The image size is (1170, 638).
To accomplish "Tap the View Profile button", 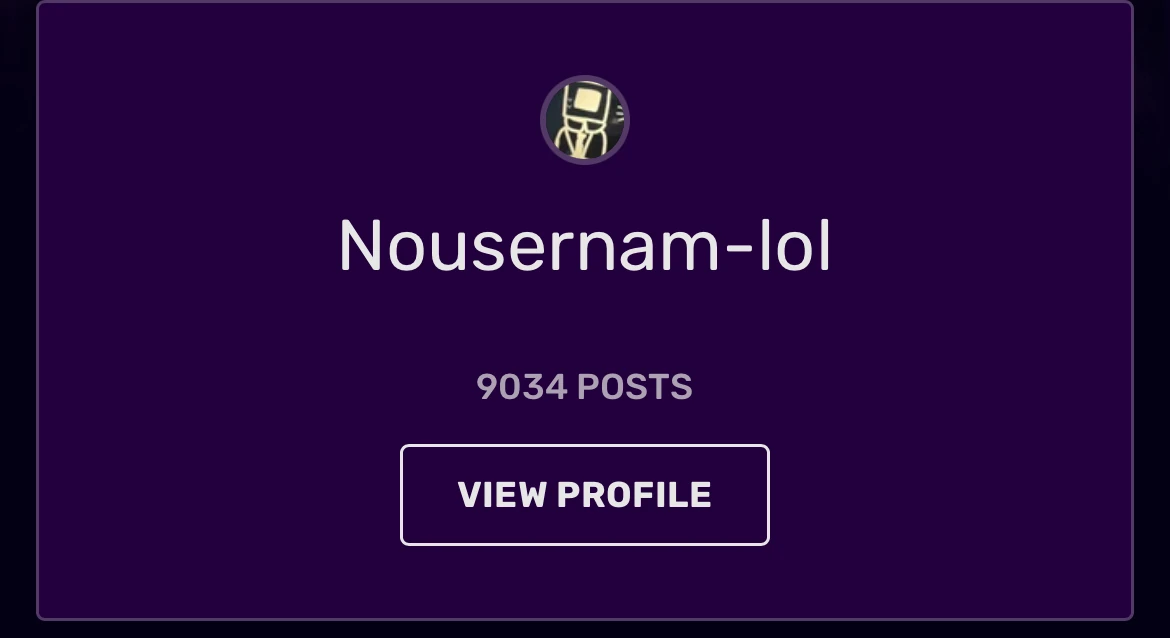I will (584, 495).
